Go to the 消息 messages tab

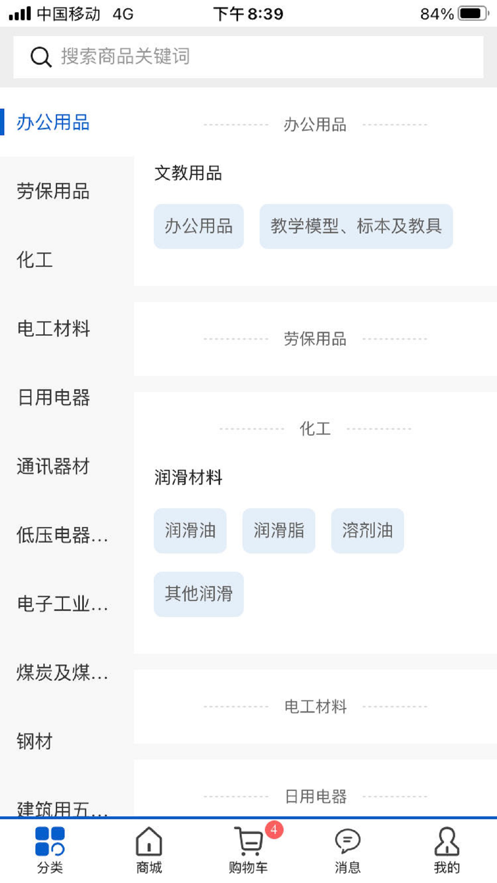348,850
